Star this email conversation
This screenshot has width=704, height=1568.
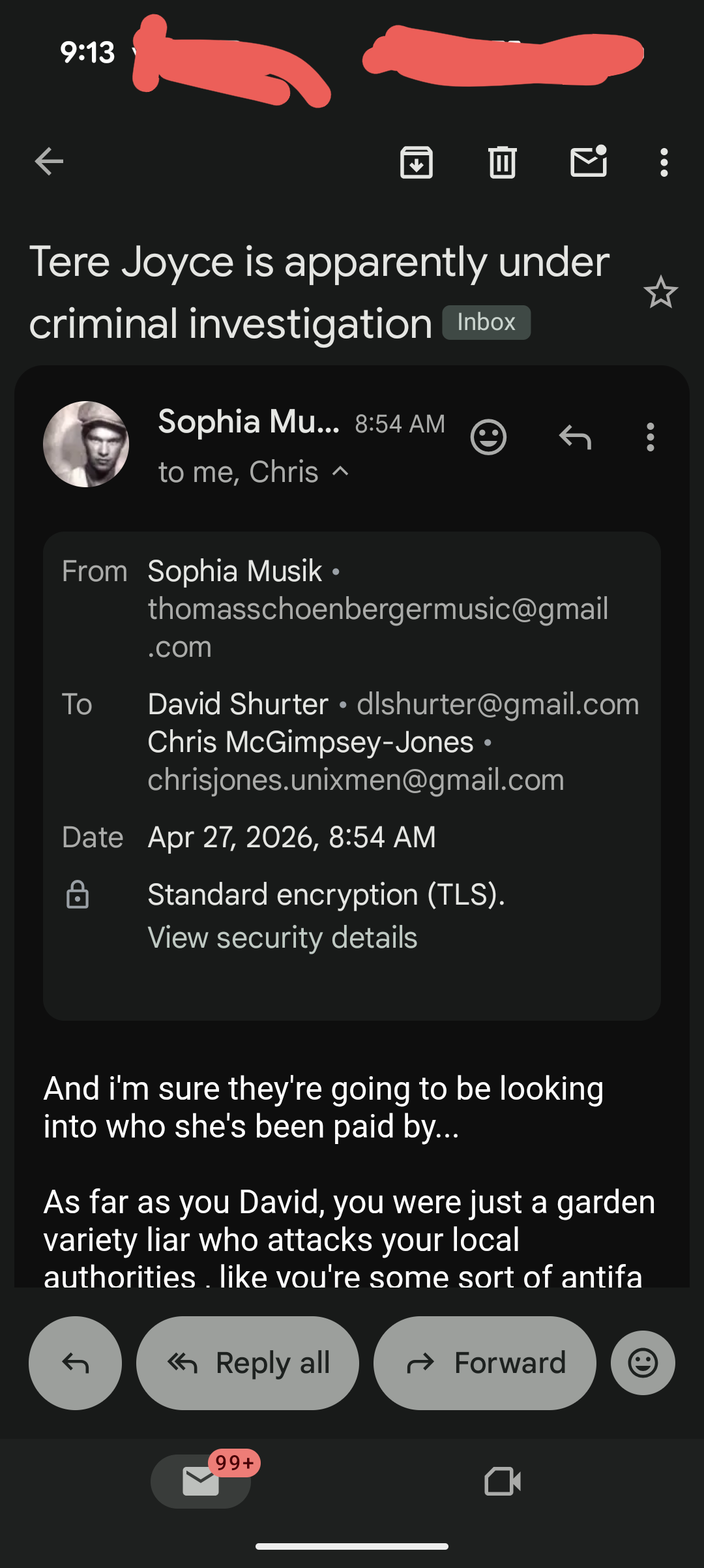click(x=660, y=292)
